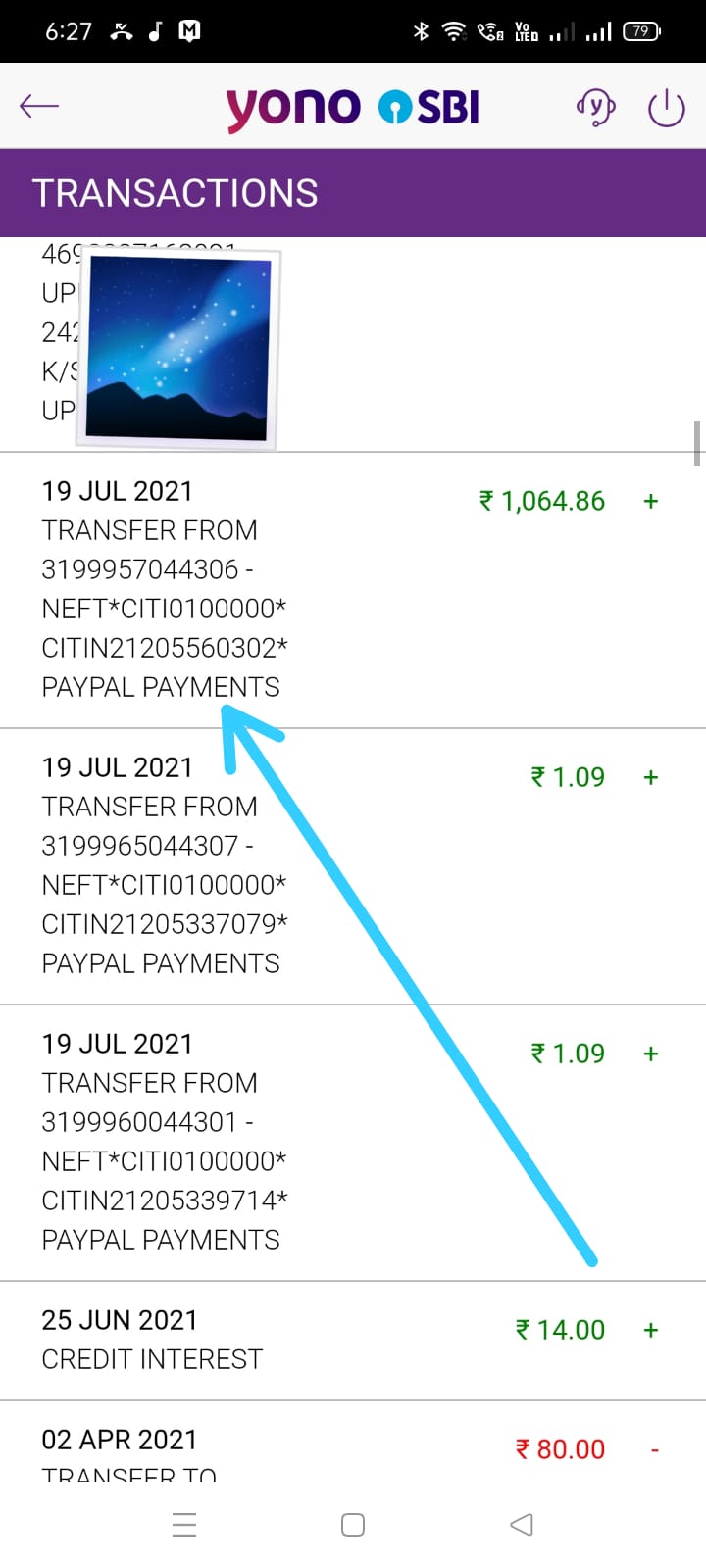Select the Wi-Fi icon in the status bar

point(453,29)
